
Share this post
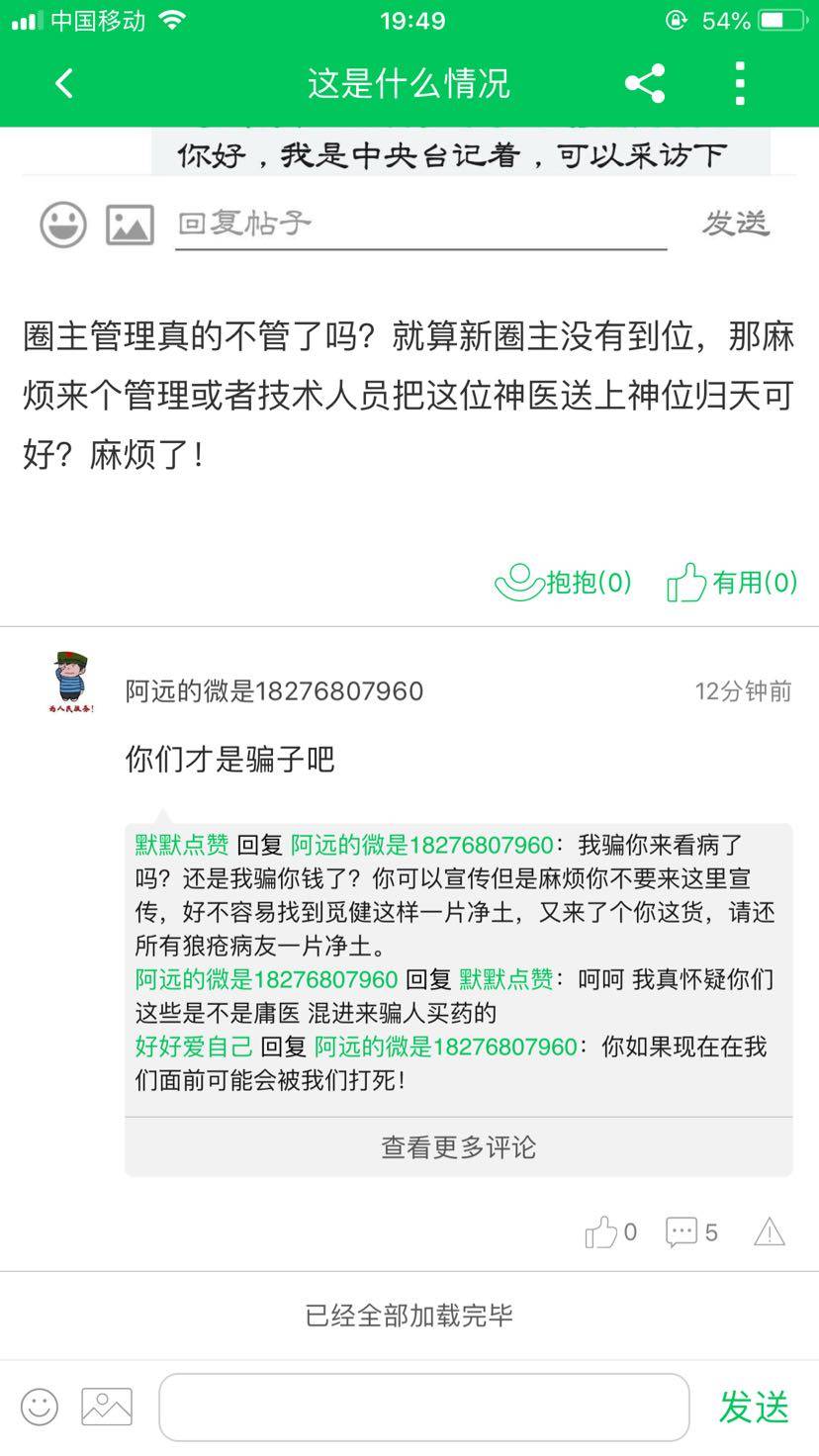click(x=645, y=83)
